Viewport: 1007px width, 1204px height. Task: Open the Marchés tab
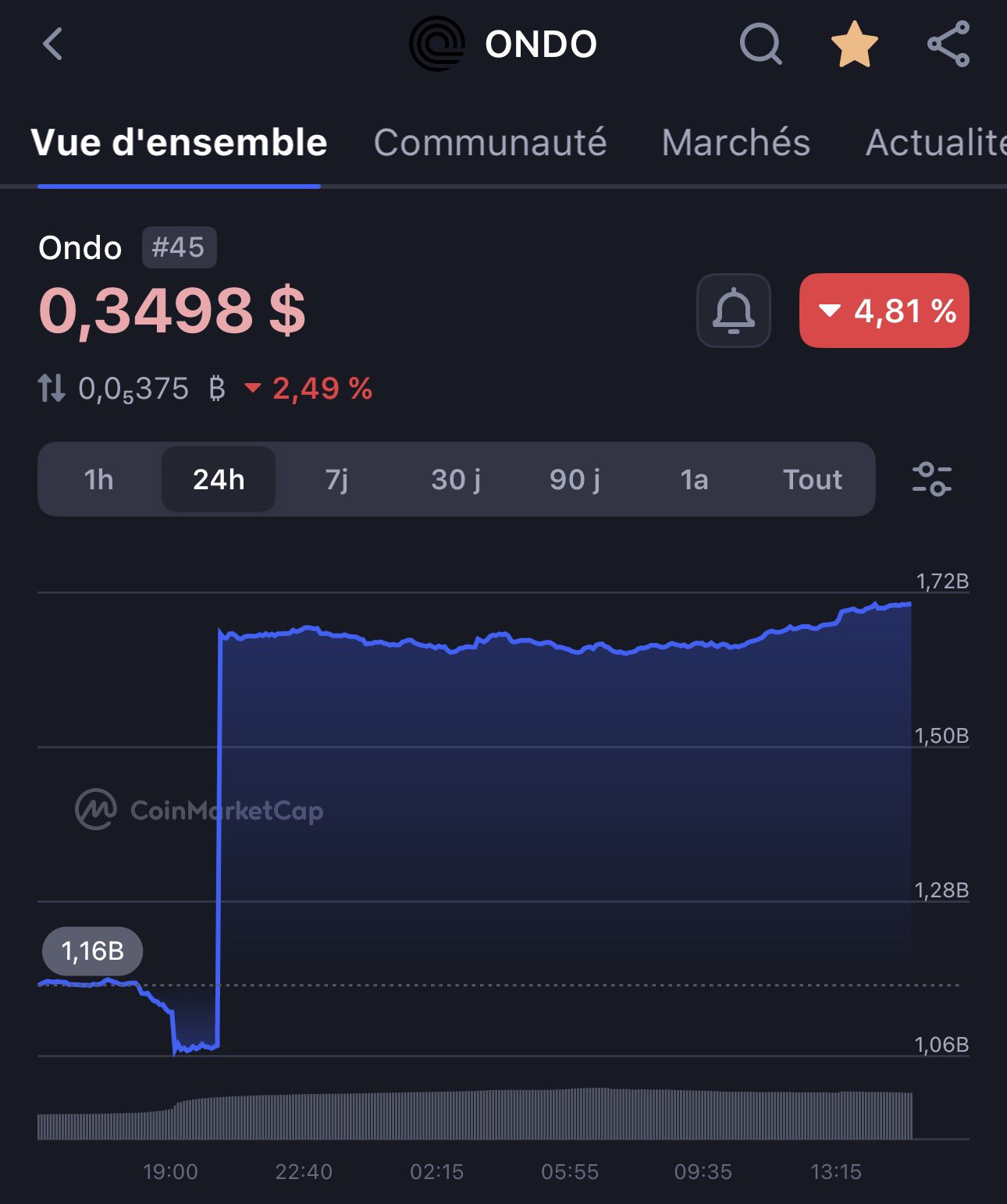735,143
